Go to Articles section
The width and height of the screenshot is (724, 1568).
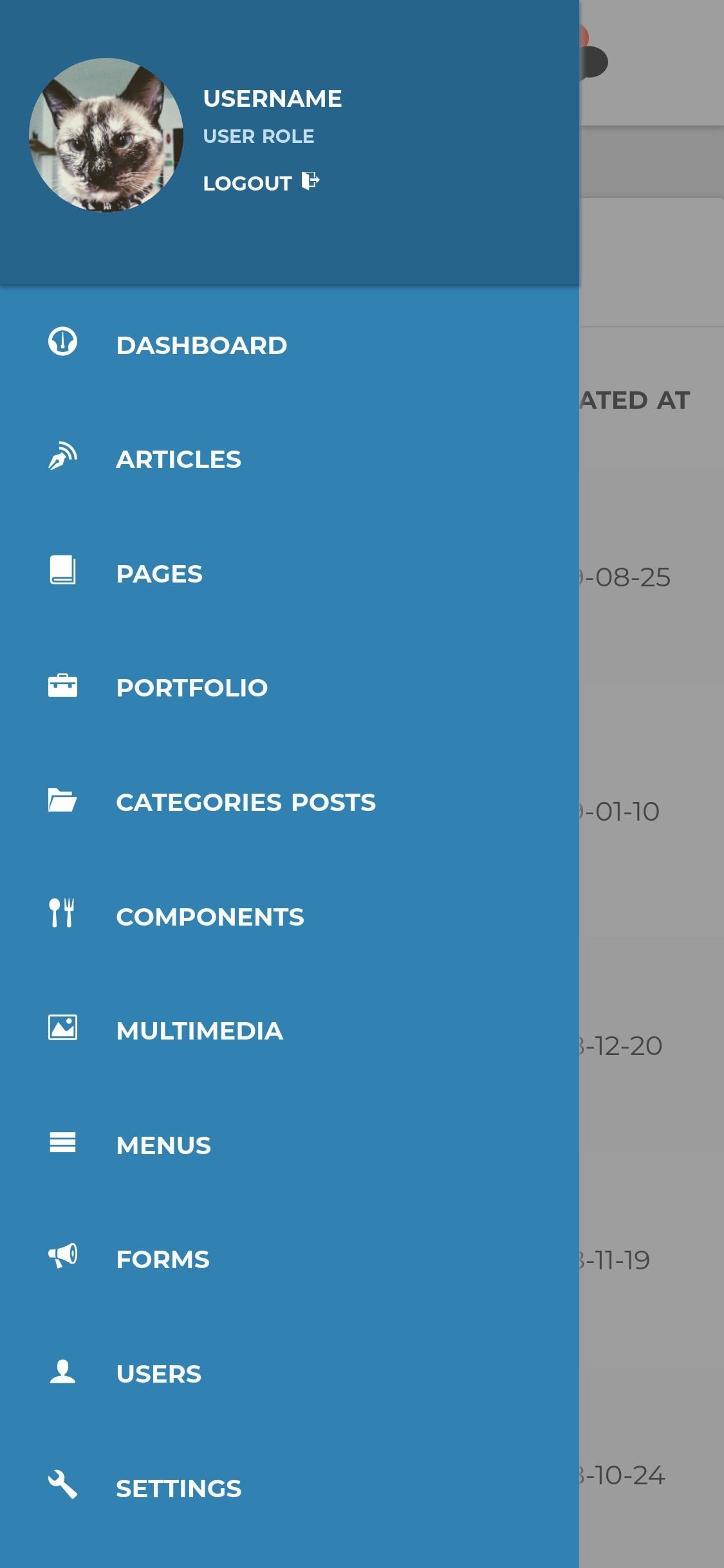pyautogui.click(x=290, y=459)
